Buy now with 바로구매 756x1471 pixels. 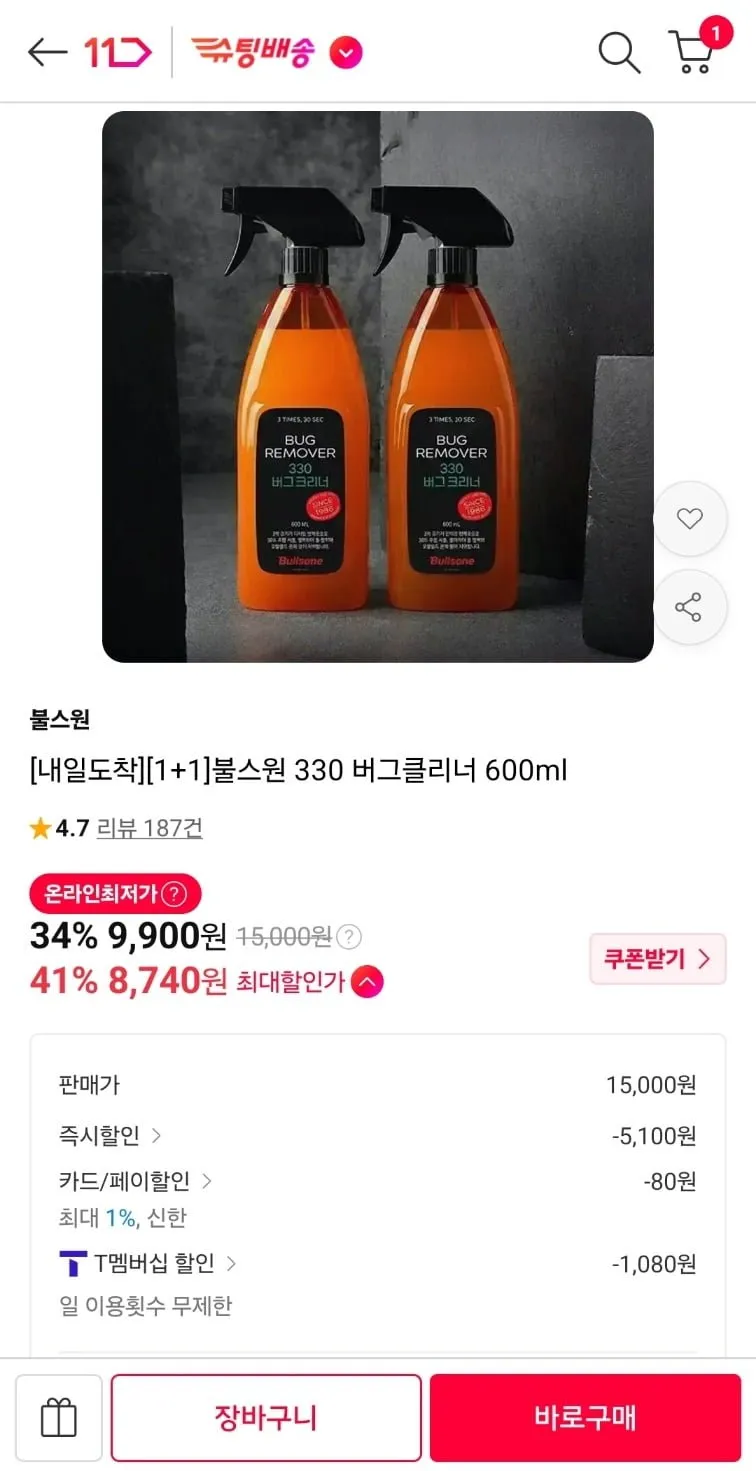[585, 1417]
